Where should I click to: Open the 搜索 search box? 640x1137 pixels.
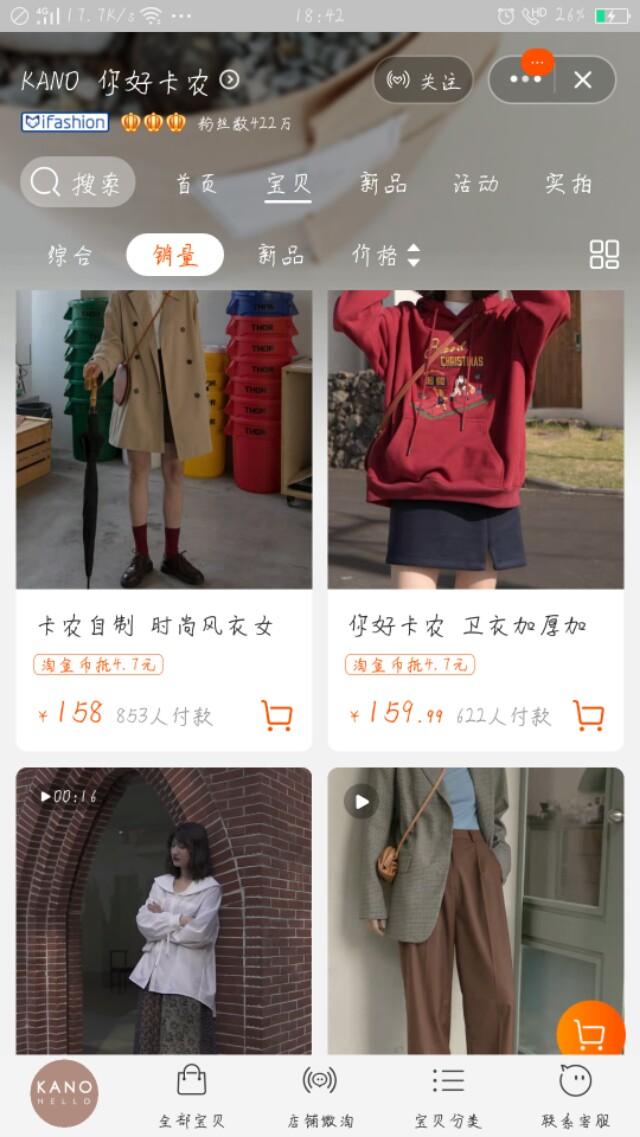point(78,183)
